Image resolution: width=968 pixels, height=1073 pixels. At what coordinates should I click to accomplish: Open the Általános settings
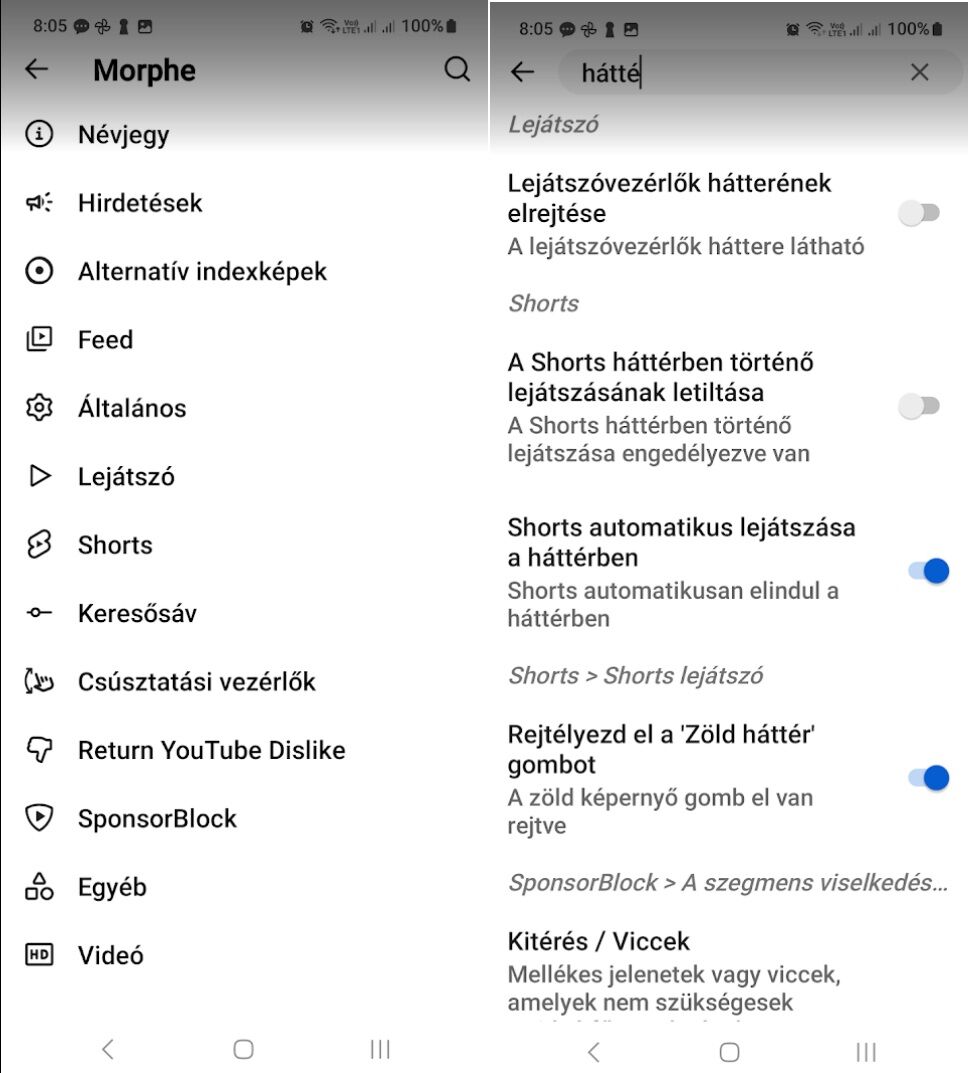[x=132, y=408]
